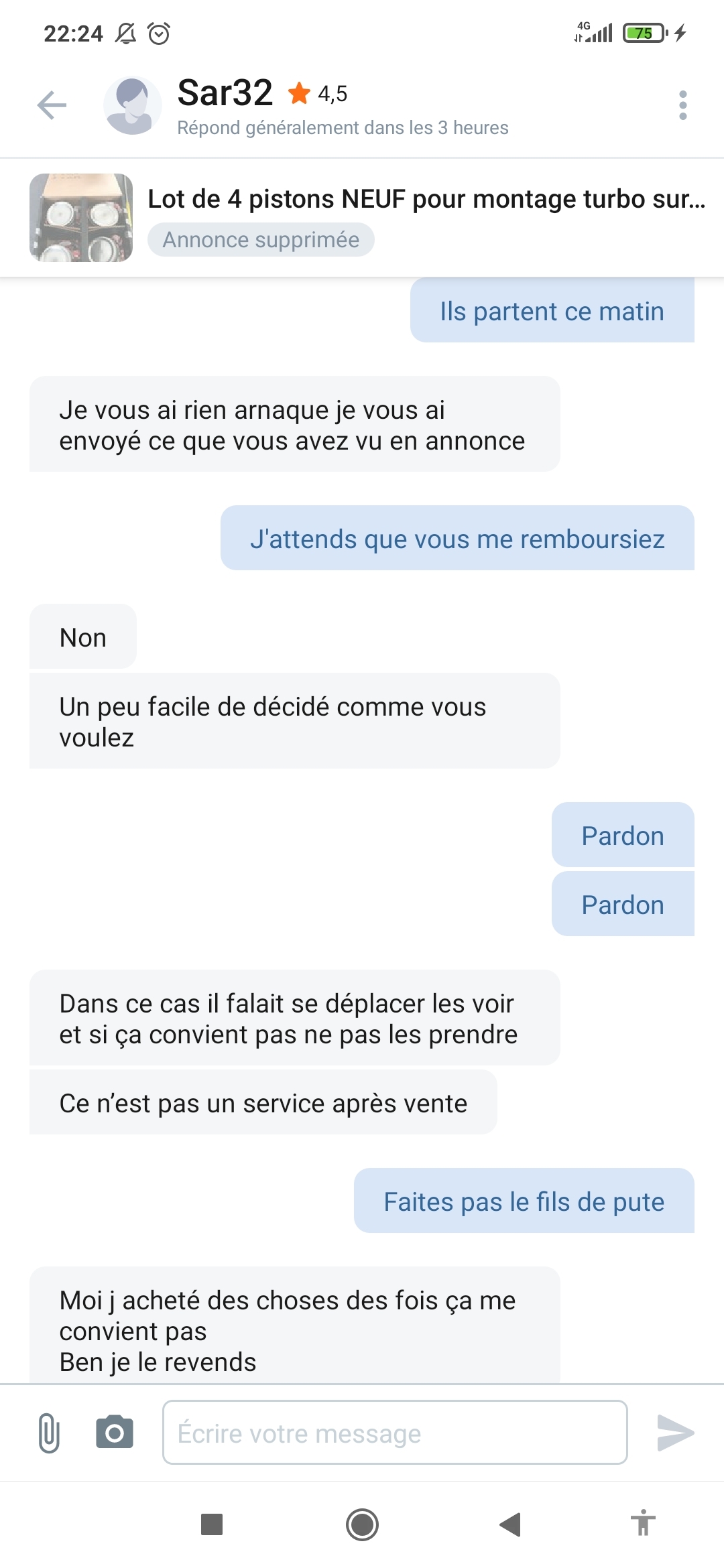The image size is (724, 1568).
Task: Go back using the top-left arrow
Action: point(52,105)
